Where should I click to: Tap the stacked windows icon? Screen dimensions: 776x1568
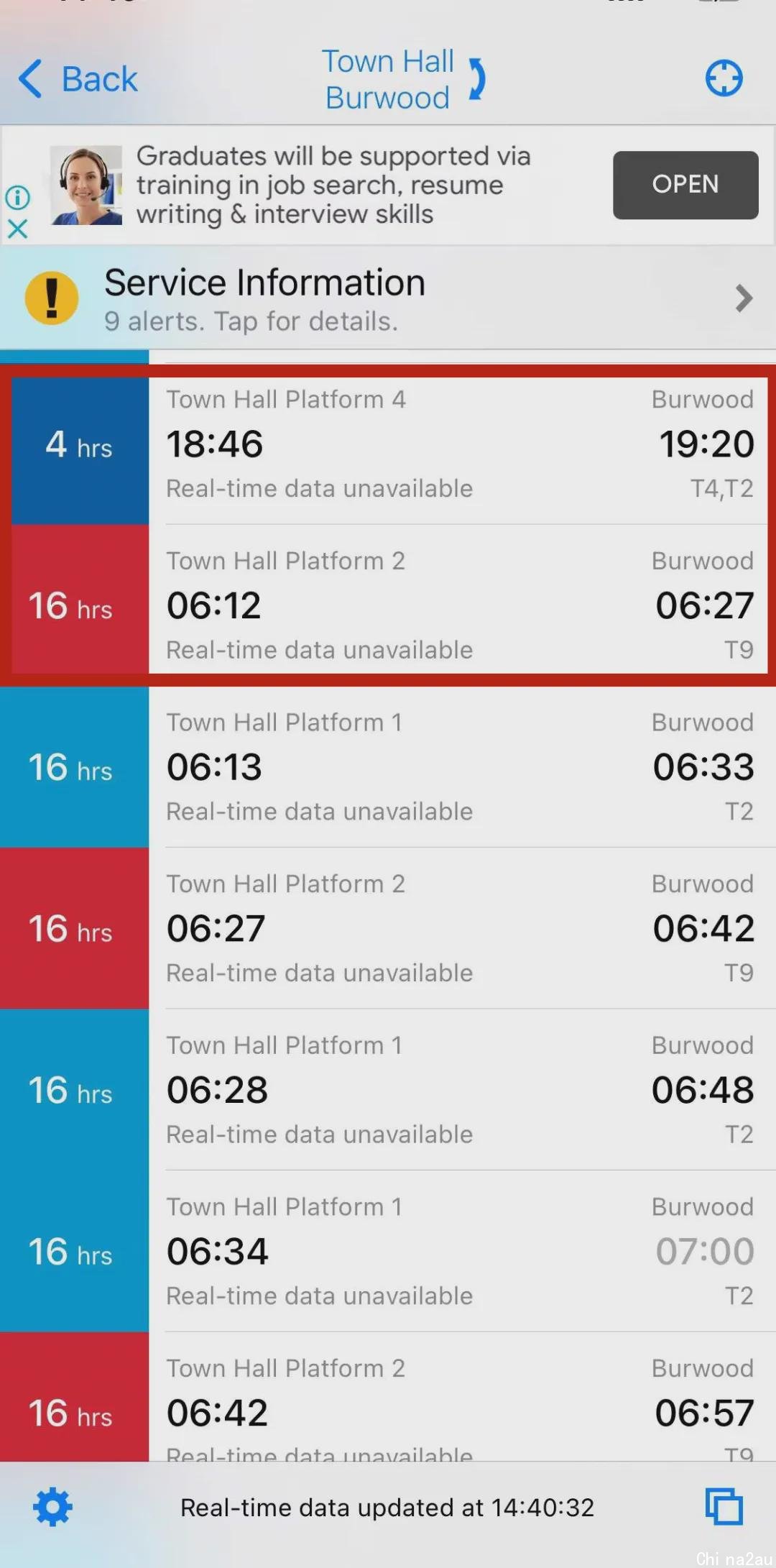[724, 1506]
